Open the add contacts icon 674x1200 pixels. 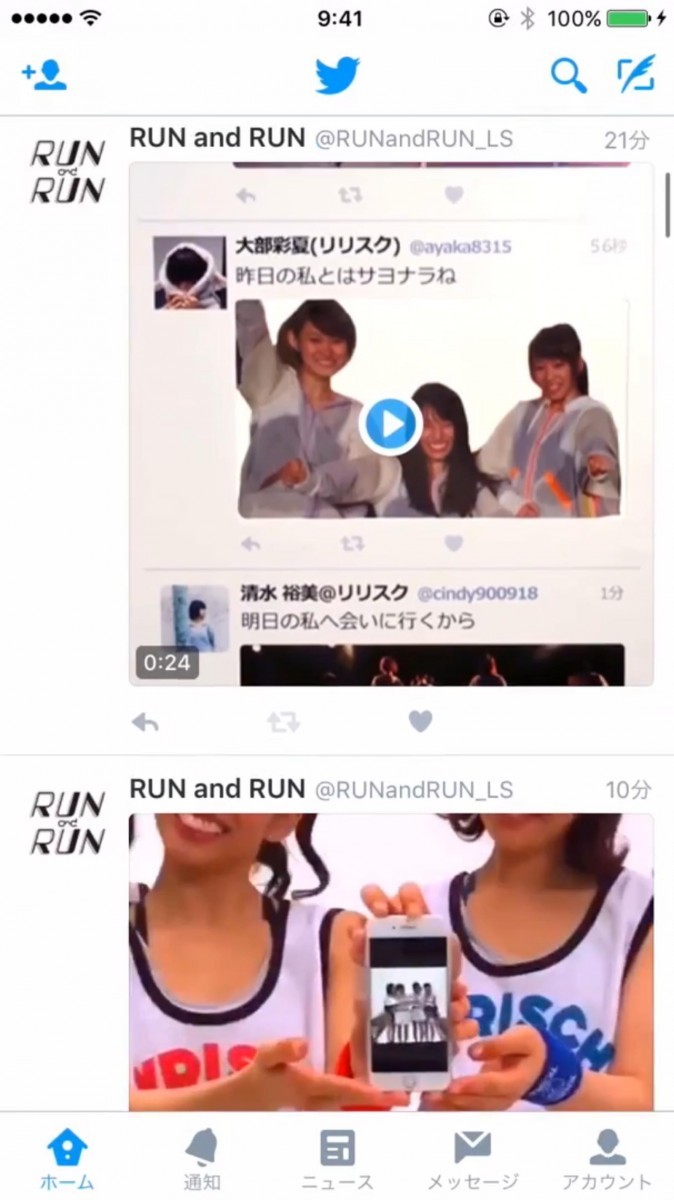(44, 76)
